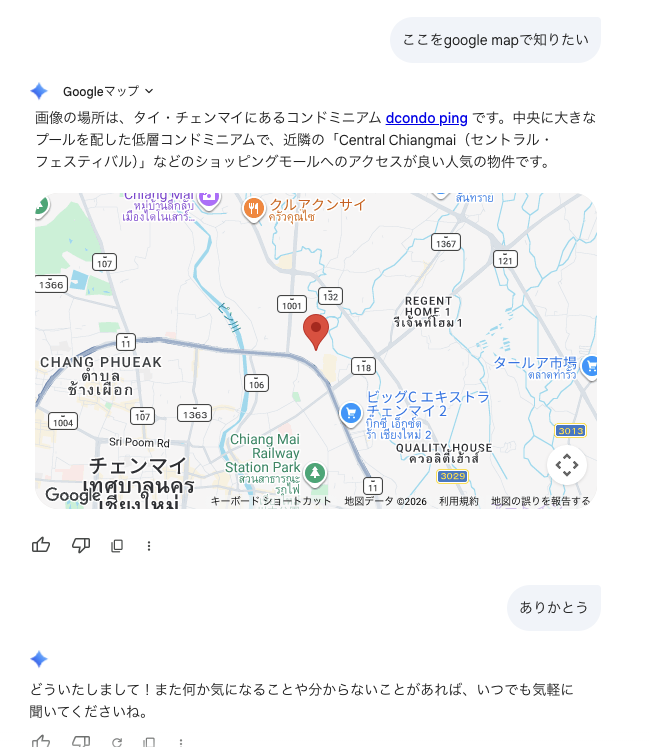Report a map error via 地図の誤りを報告する
The width and height of the screenshot is (649, 747).
[x=541, y=501]
